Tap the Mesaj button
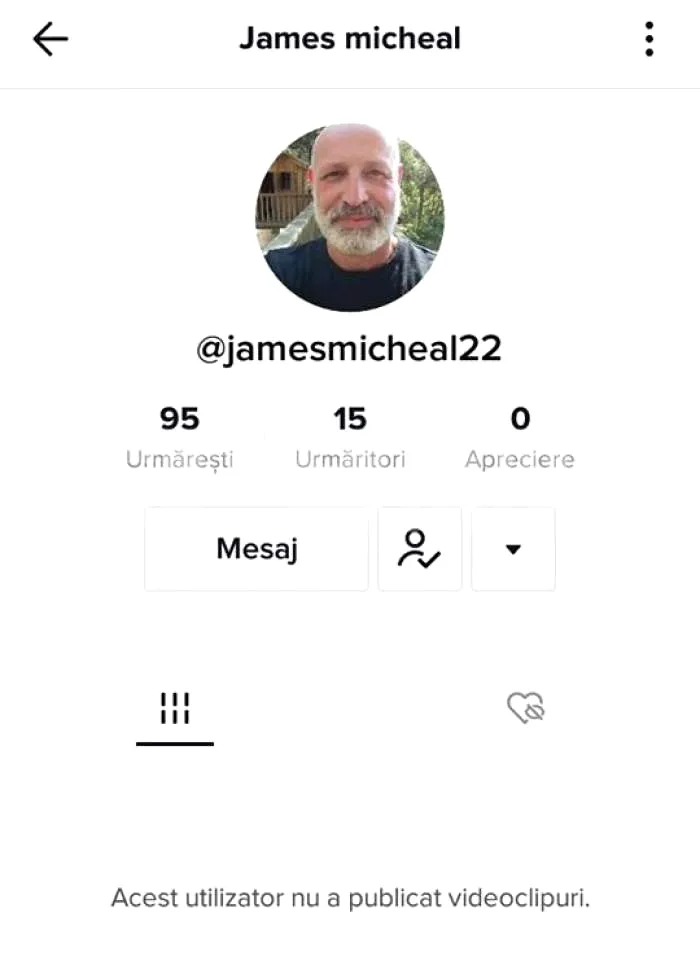Screen dimensions: 700x961 (x=257, y=549)
